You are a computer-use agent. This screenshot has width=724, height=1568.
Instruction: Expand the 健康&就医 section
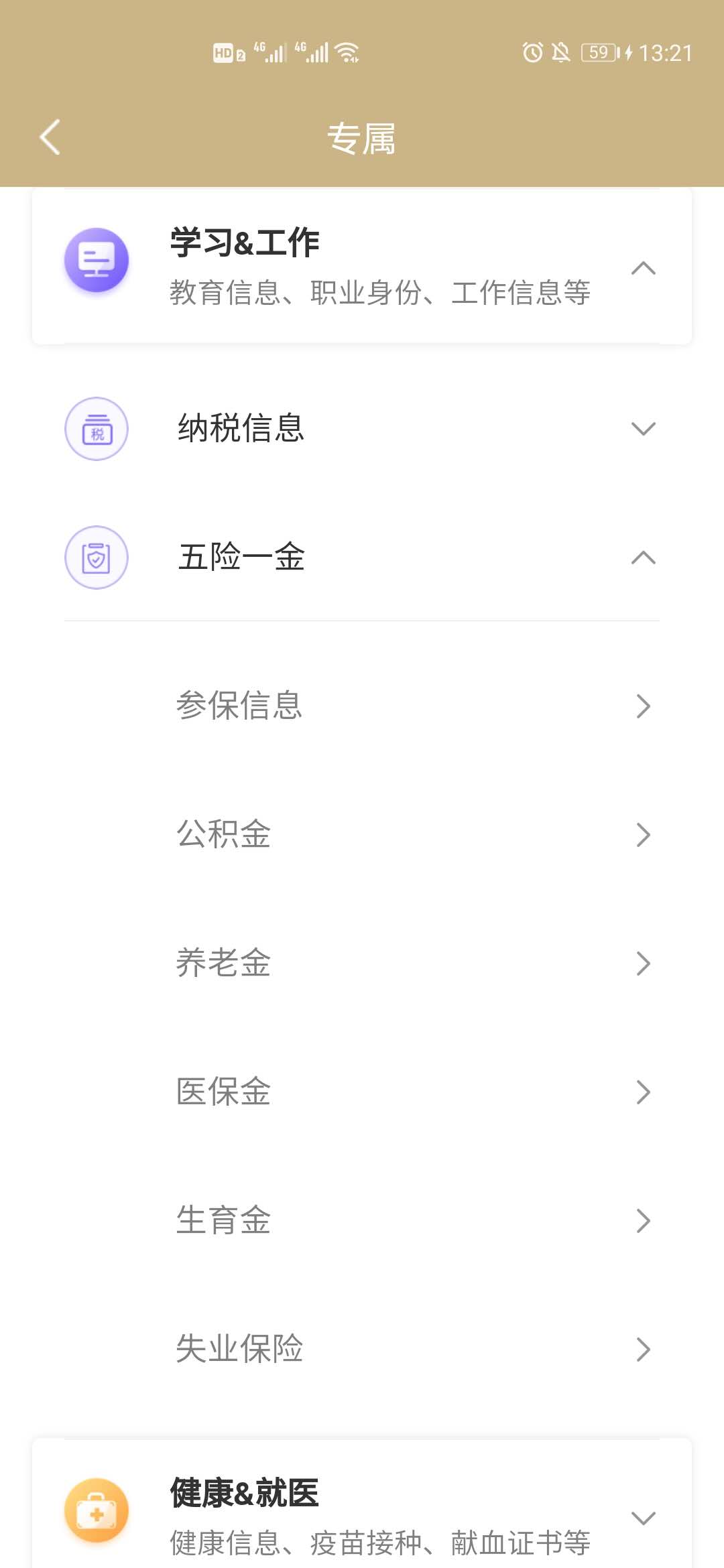643,1517
